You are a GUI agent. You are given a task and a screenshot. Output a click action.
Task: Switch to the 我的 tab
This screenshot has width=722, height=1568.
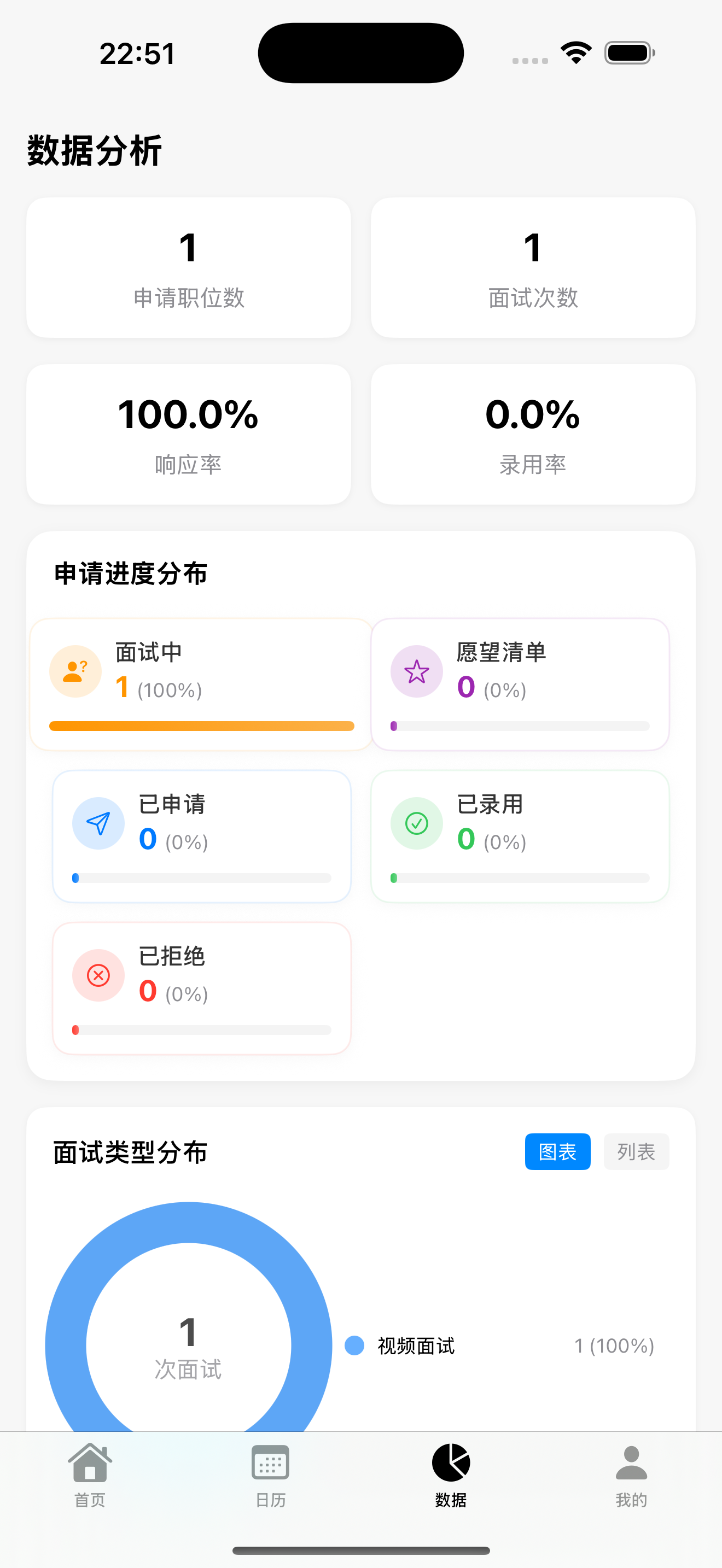pyautogui.click(x=632, y=1464)
